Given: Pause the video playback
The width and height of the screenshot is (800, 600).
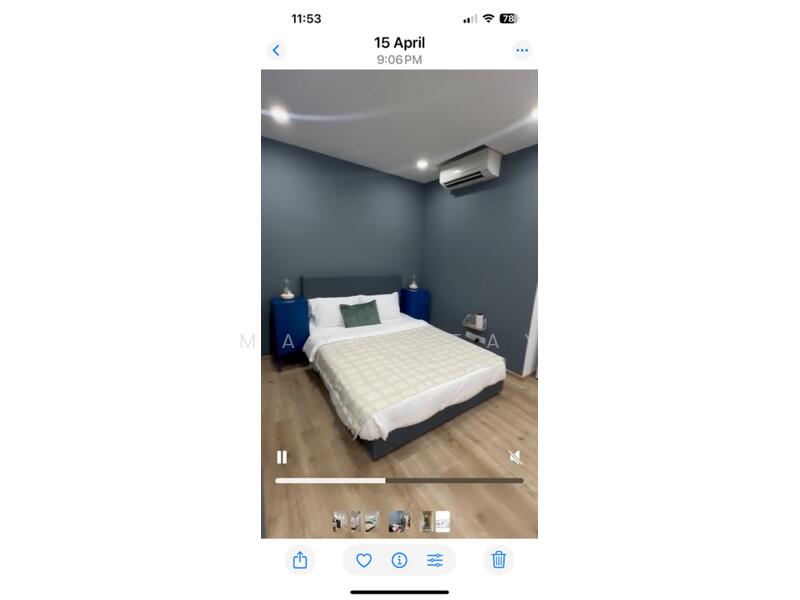Looking at the screenshot, I should [x=282, y=457].
